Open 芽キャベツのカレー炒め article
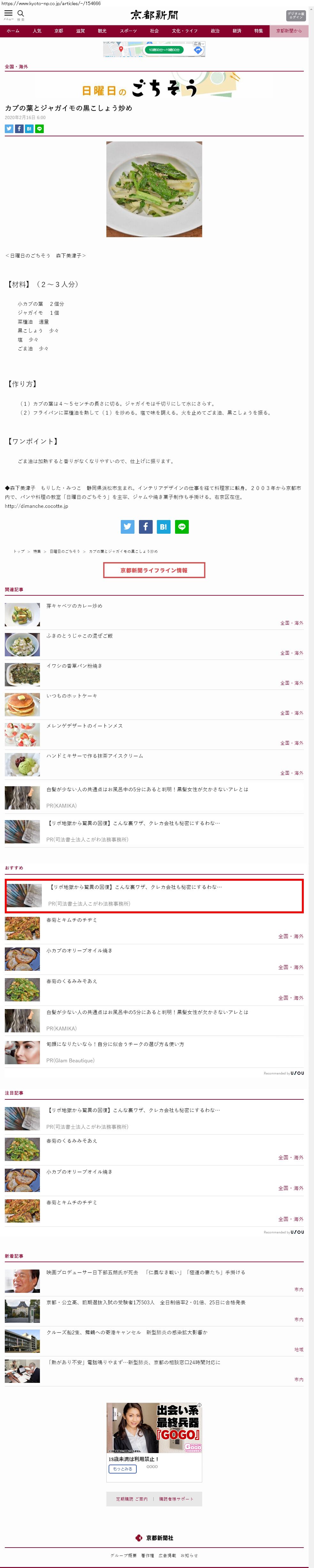This screenshot has width=314, height=1568. point(74,606)
